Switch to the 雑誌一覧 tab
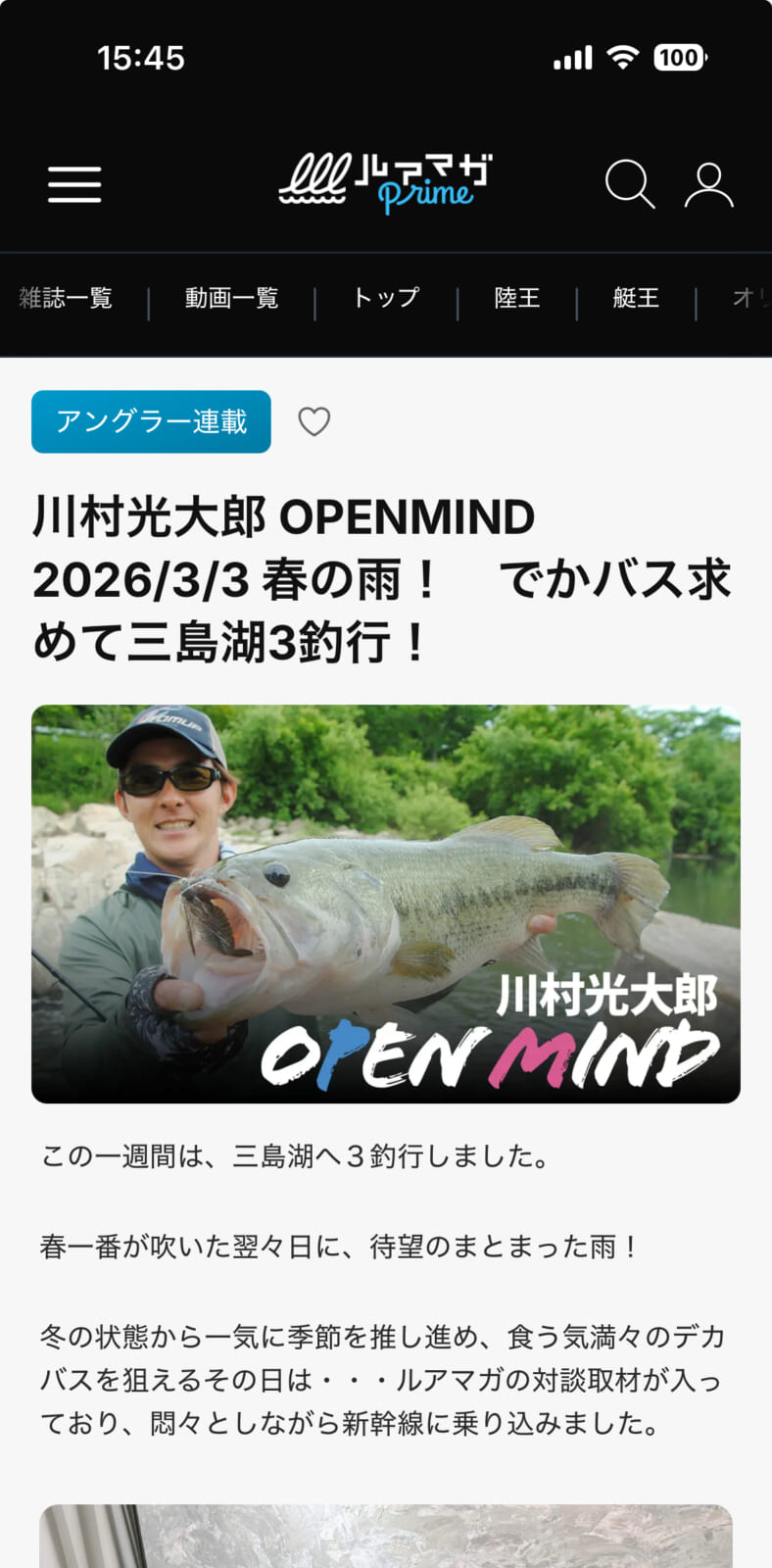 pyautogui.click(x=66, y=298)
